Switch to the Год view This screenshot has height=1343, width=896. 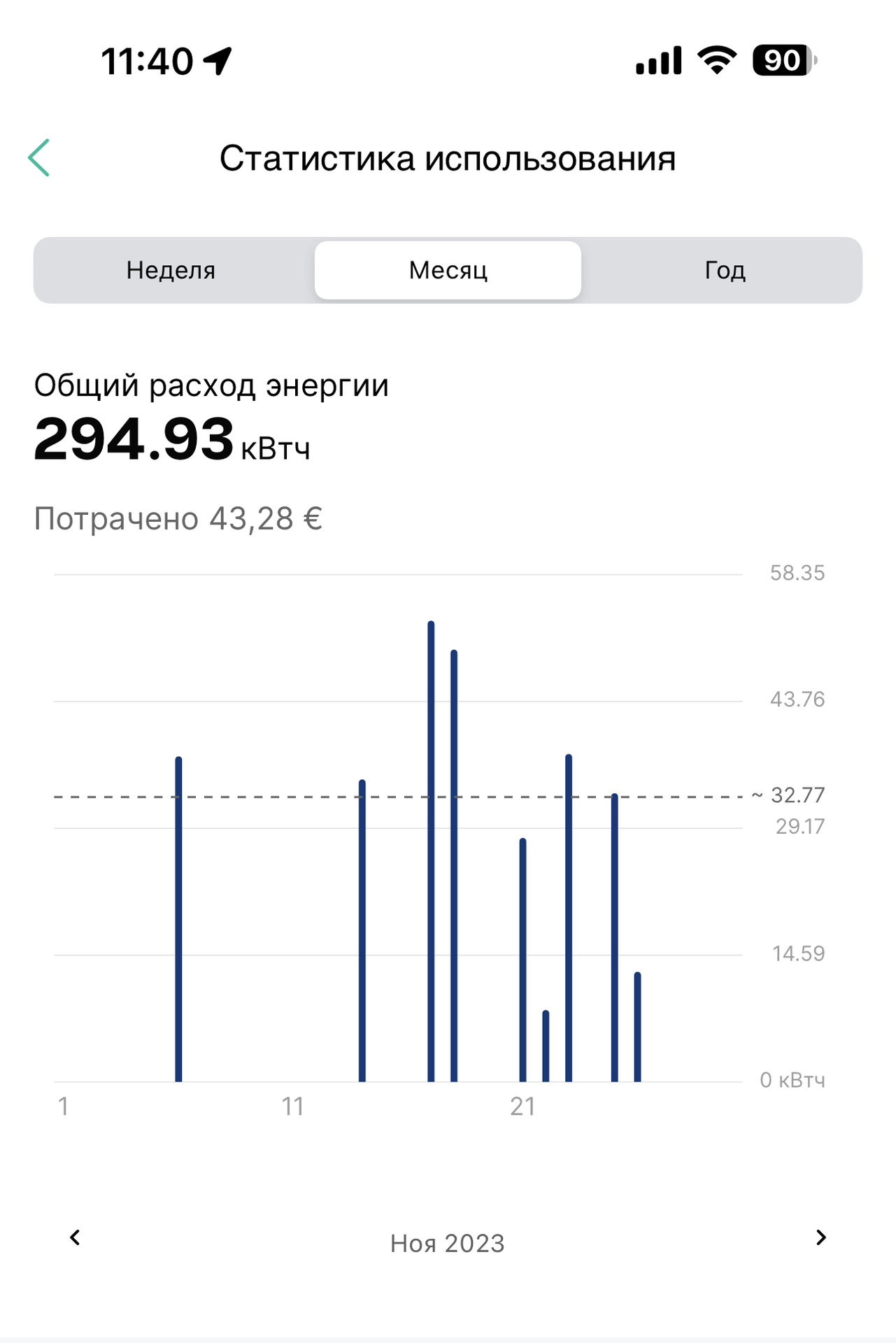[x=725, y=270]
